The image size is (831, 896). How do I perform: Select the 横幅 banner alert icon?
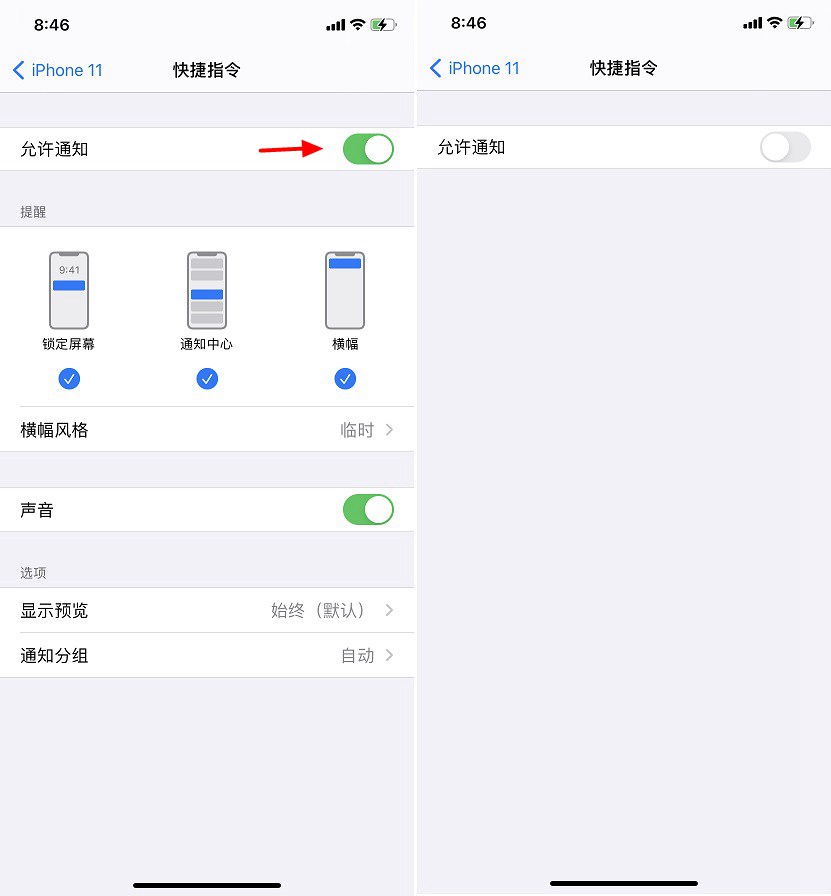point(345,290)
